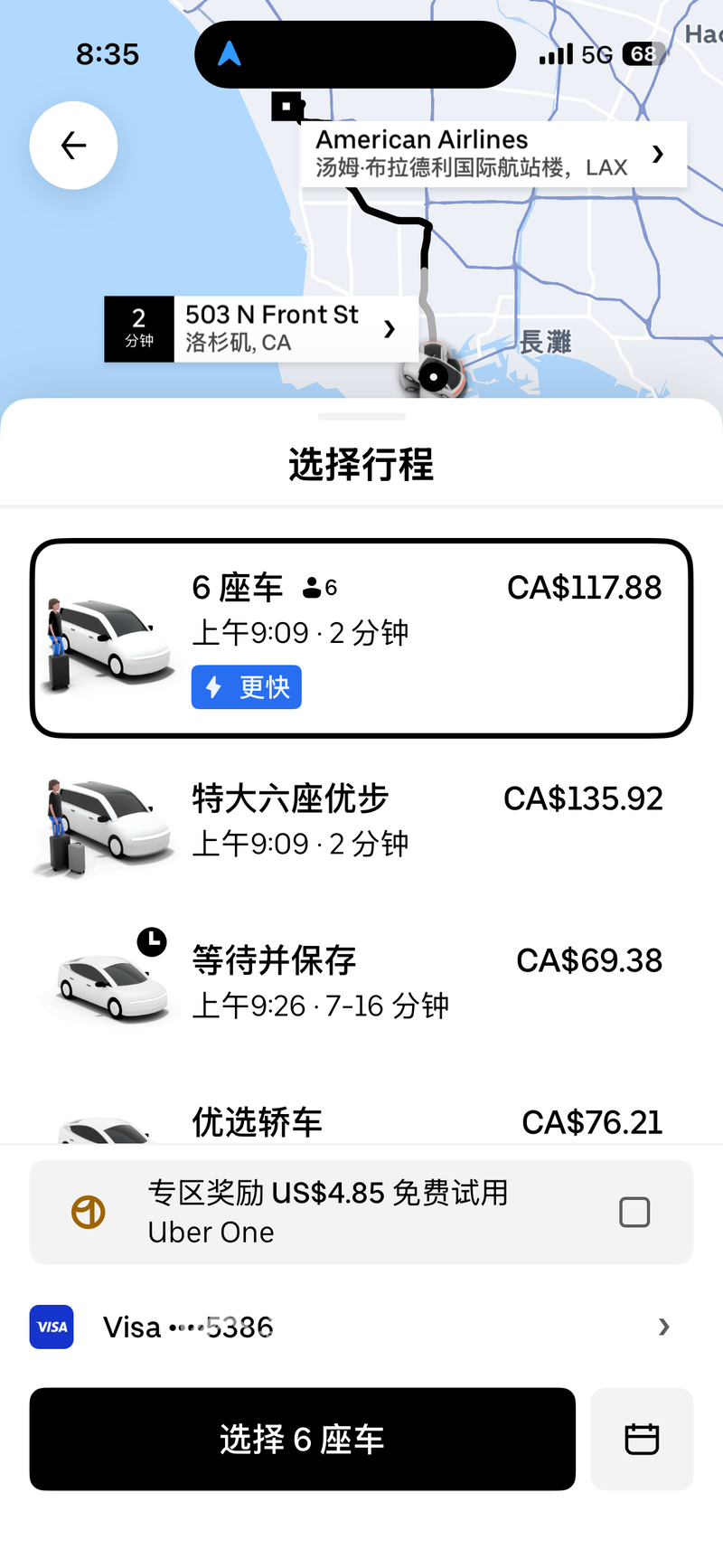Go back using the arrow button
This screenshot has width=723, height=1568.
click(x=73, y=146)
